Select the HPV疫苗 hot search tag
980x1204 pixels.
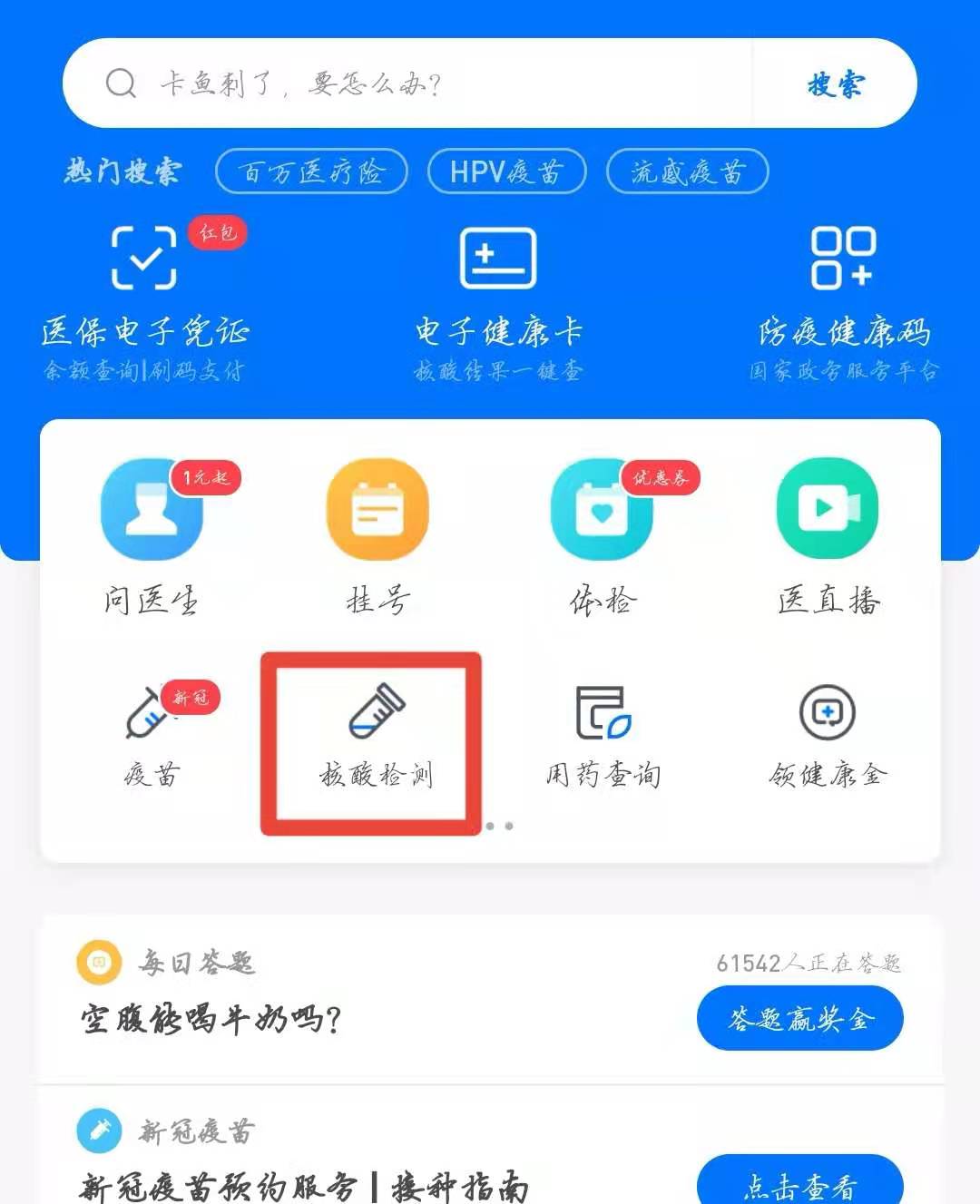point(506,171)
